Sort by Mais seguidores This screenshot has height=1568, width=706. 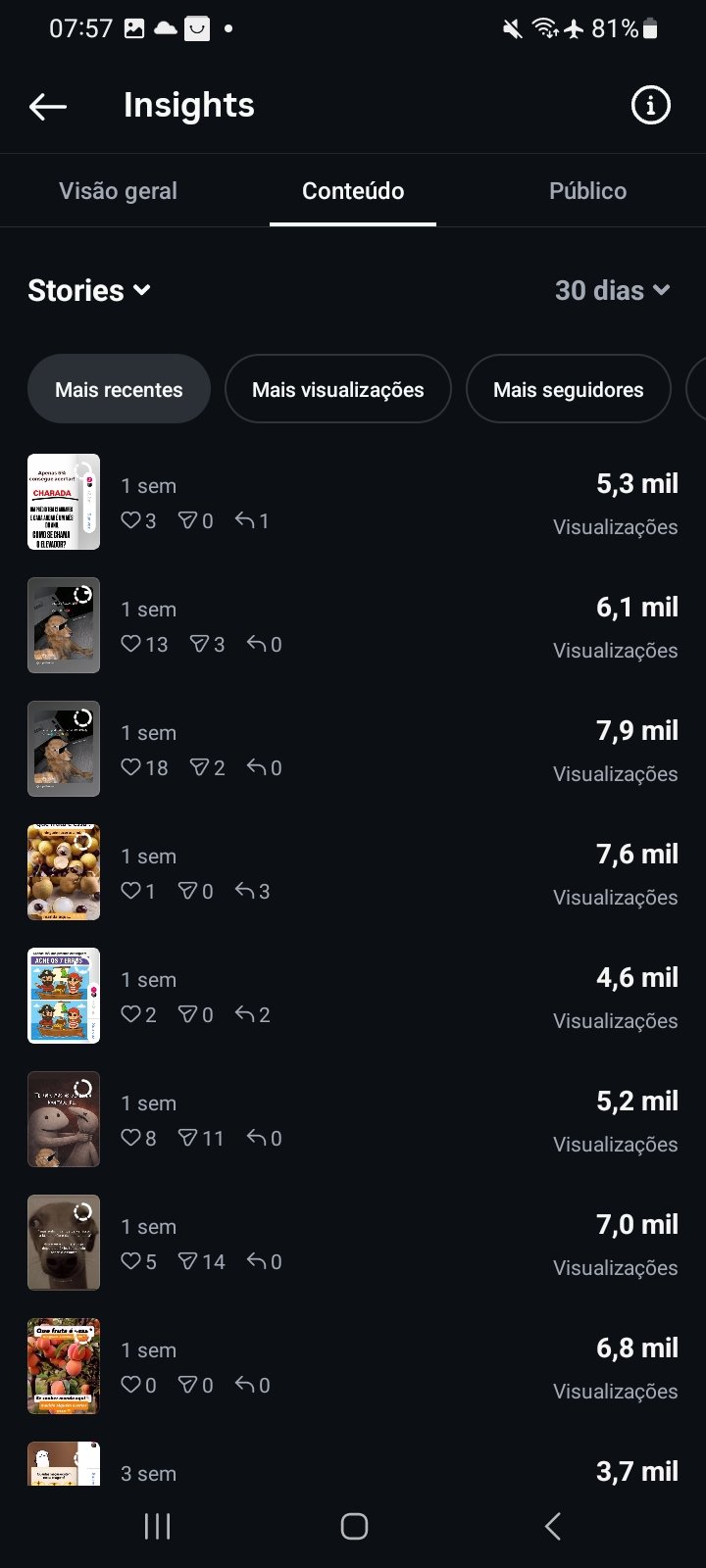[568, 389]
